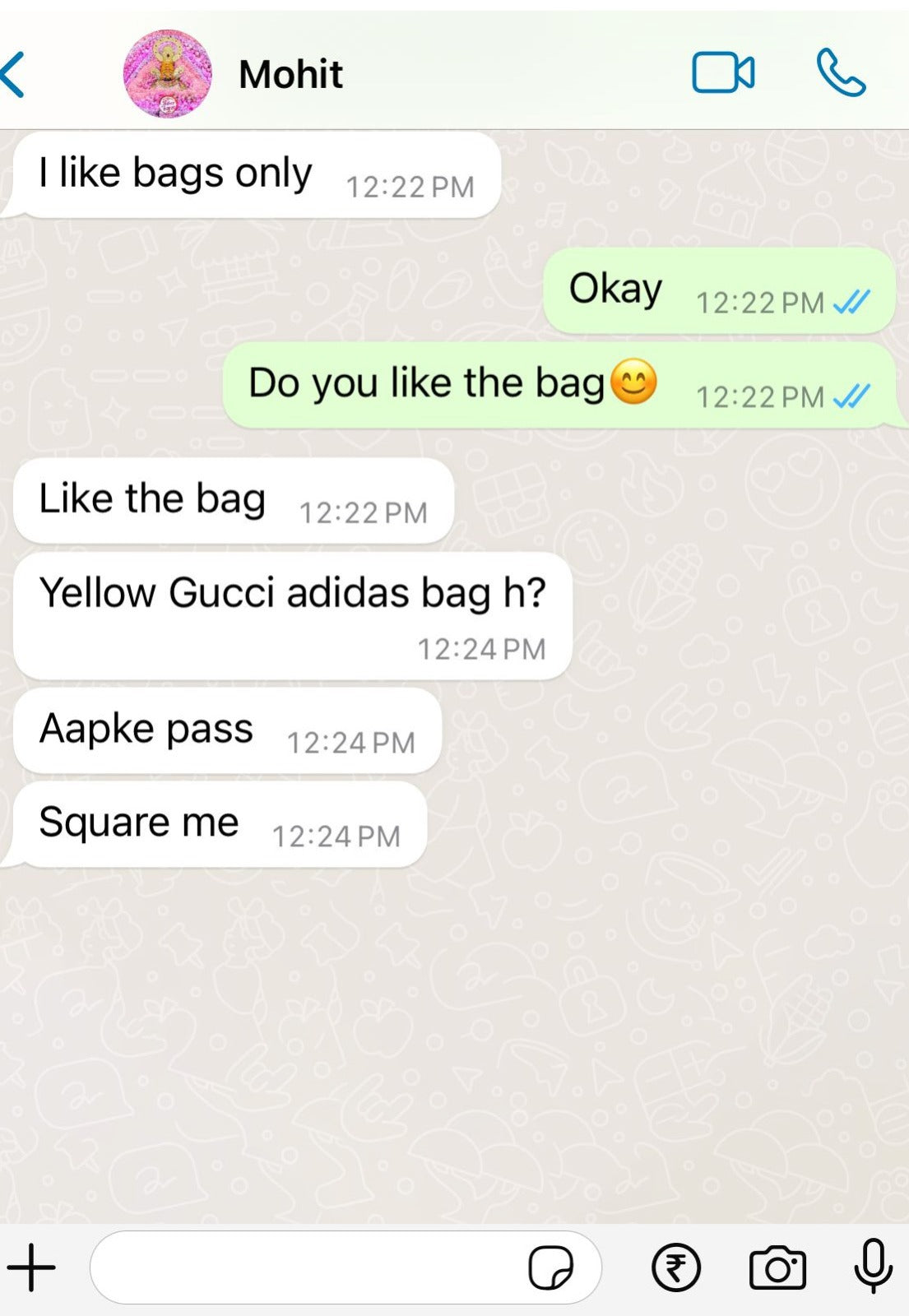This screenshot has width=909, height=1316.
Task: Start a voice call with Mohit
Action: (841, 72)
